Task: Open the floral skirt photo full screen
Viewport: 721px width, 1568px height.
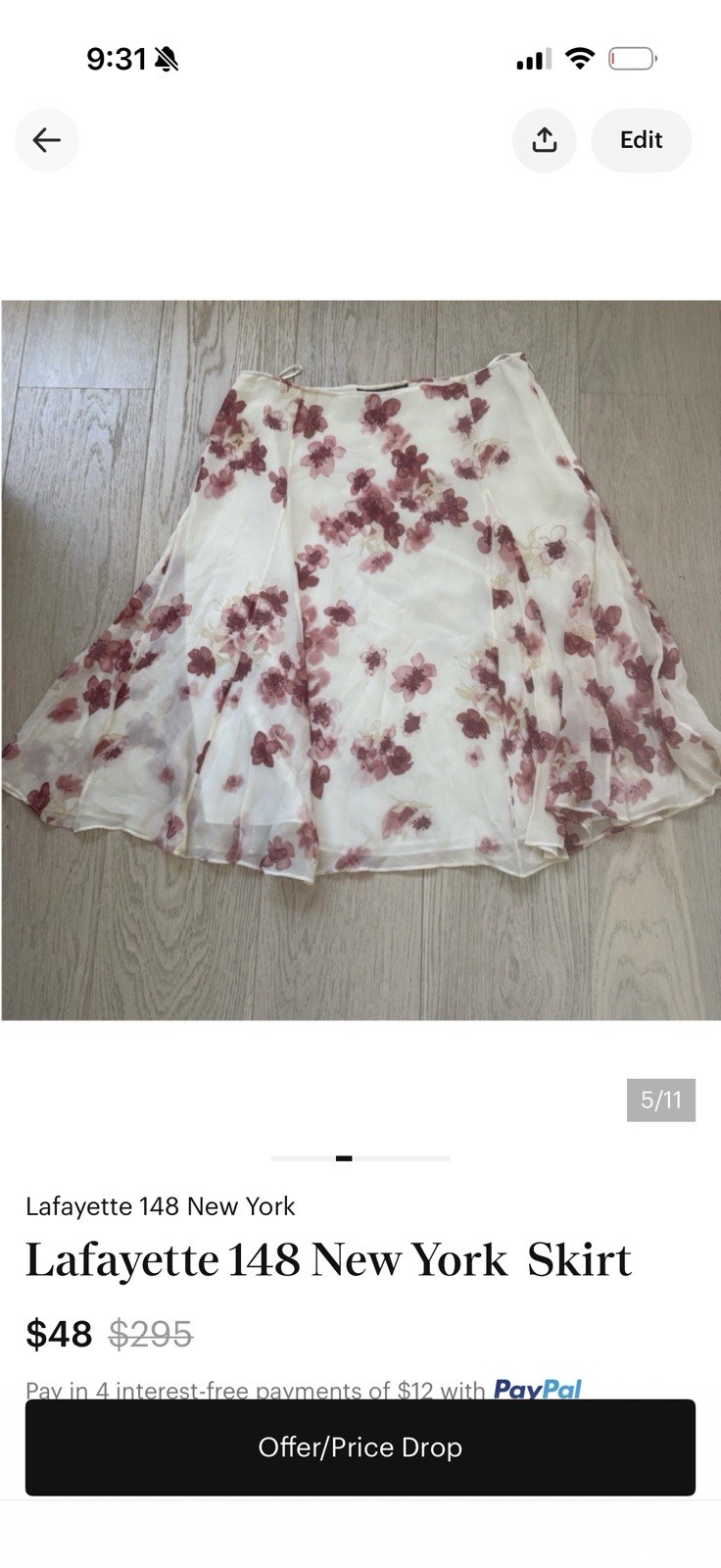Action: (x=360, y=660)
